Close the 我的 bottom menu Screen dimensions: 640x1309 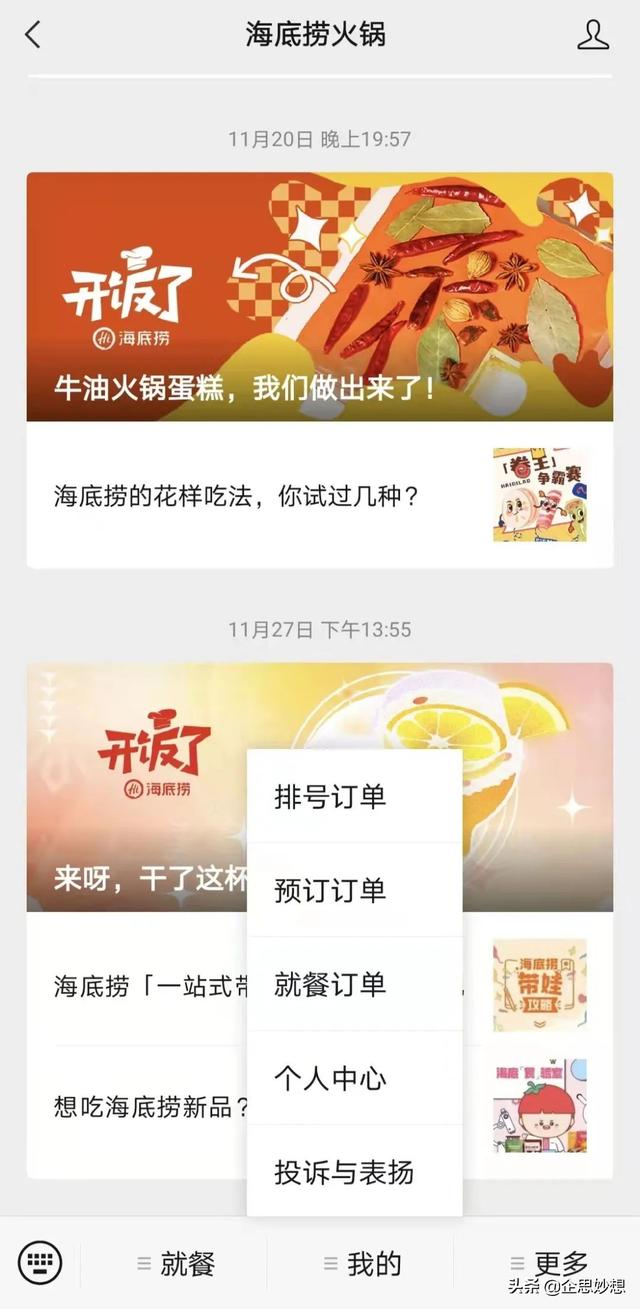coord(360,1264)
